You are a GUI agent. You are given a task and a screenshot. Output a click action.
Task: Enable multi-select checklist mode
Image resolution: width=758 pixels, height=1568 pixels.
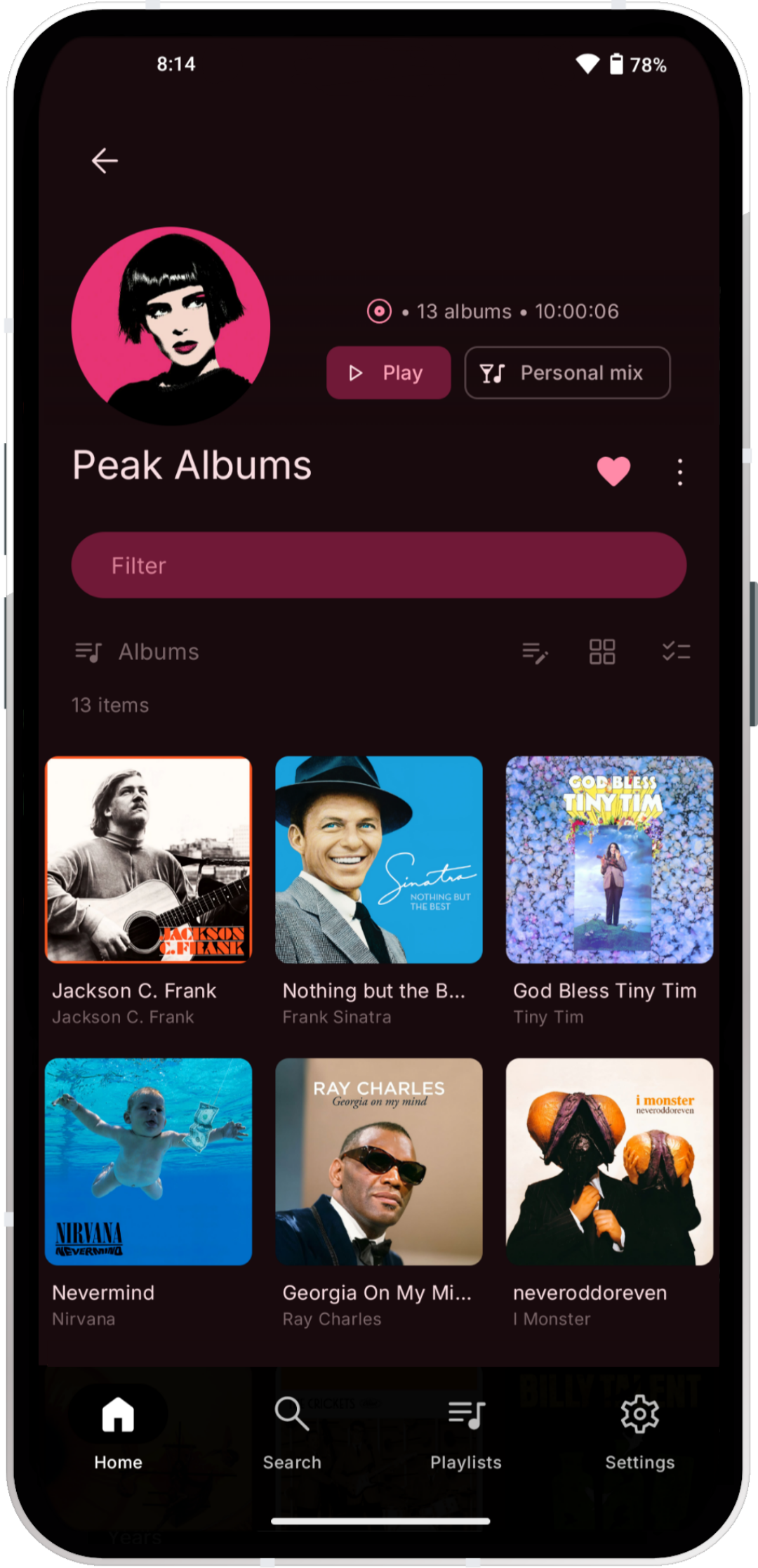676,652
